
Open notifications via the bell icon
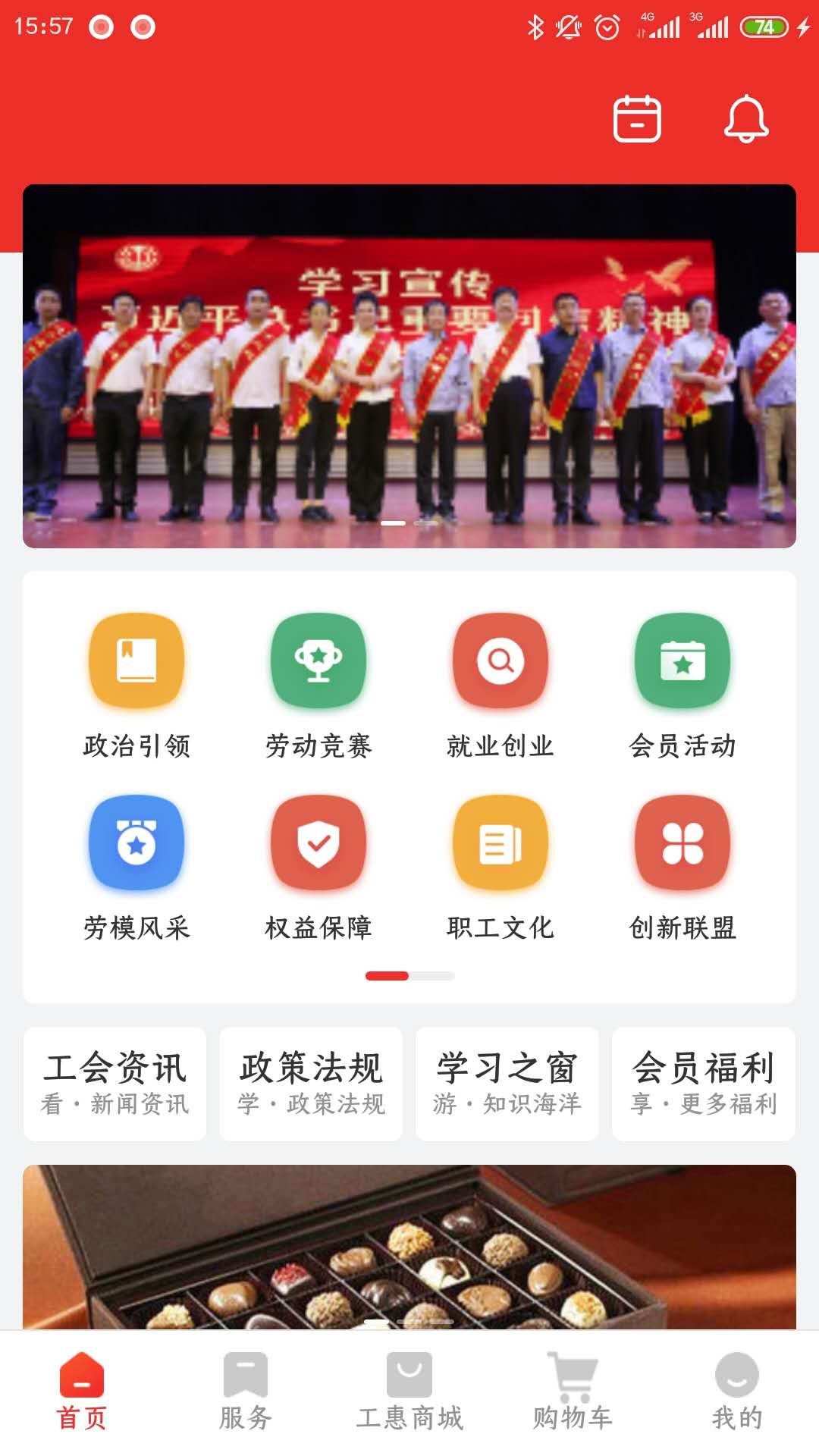tap(747, 119)
